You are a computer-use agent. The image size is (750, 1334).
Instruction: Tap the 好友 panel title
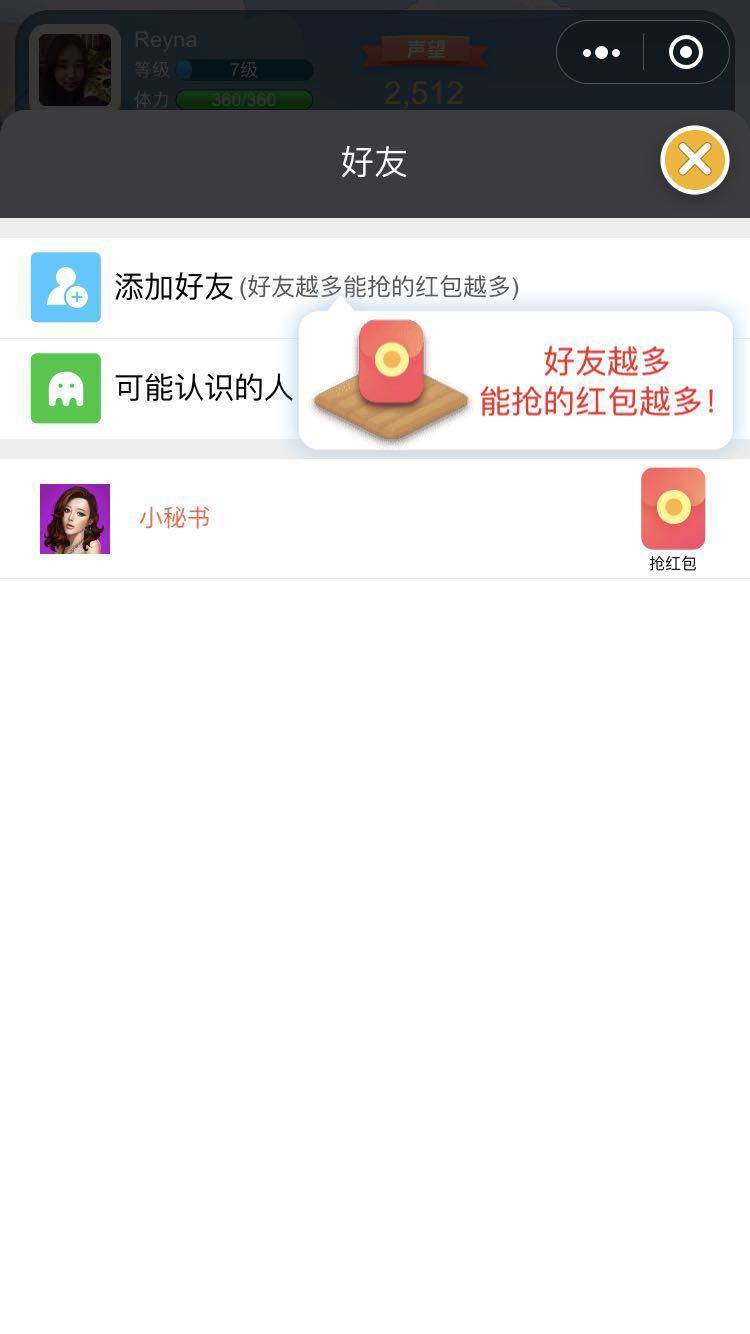(x=375, y=162)
